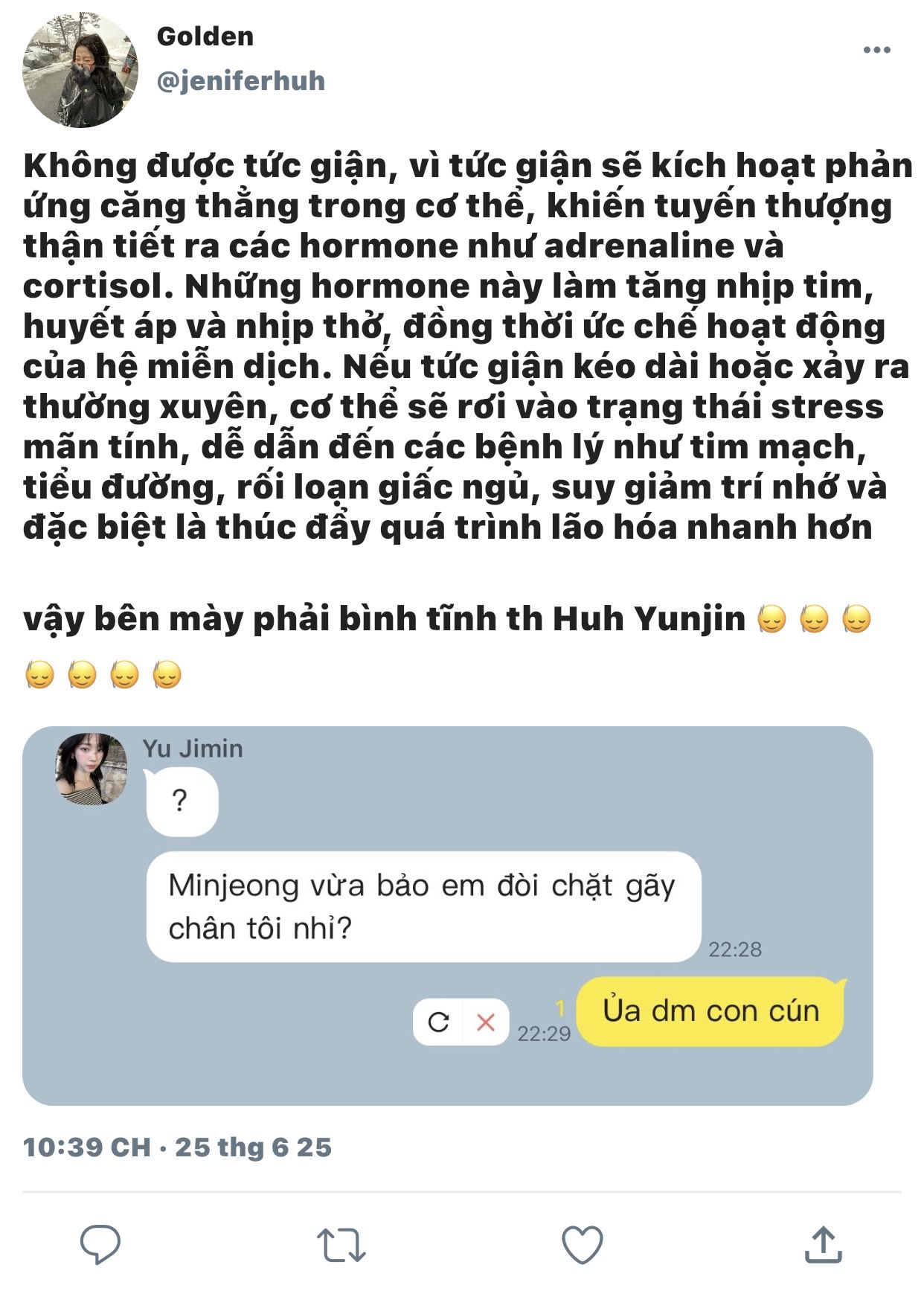This screenshot has height=1297, width=924.
Task: Open the tweet's three-dot overflow menu
Action: tap(876, 51)
